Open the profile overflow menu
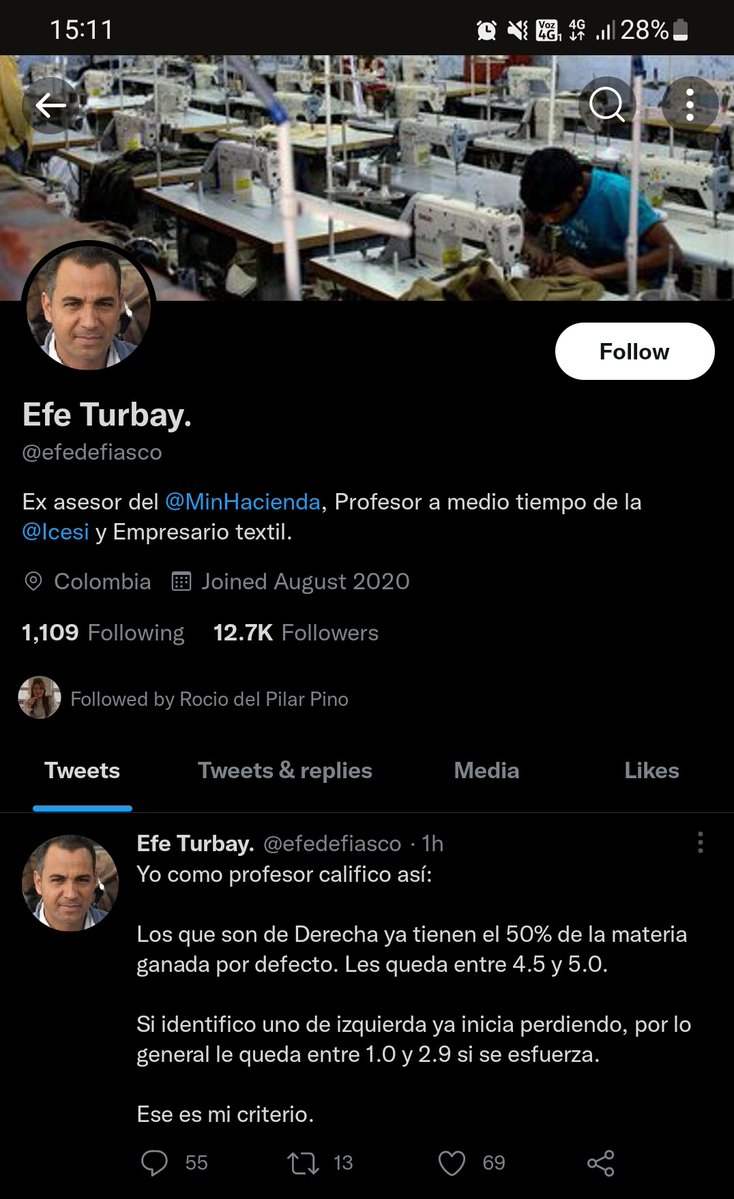The width and height of the screenshot is (734, 1199). 690,104
